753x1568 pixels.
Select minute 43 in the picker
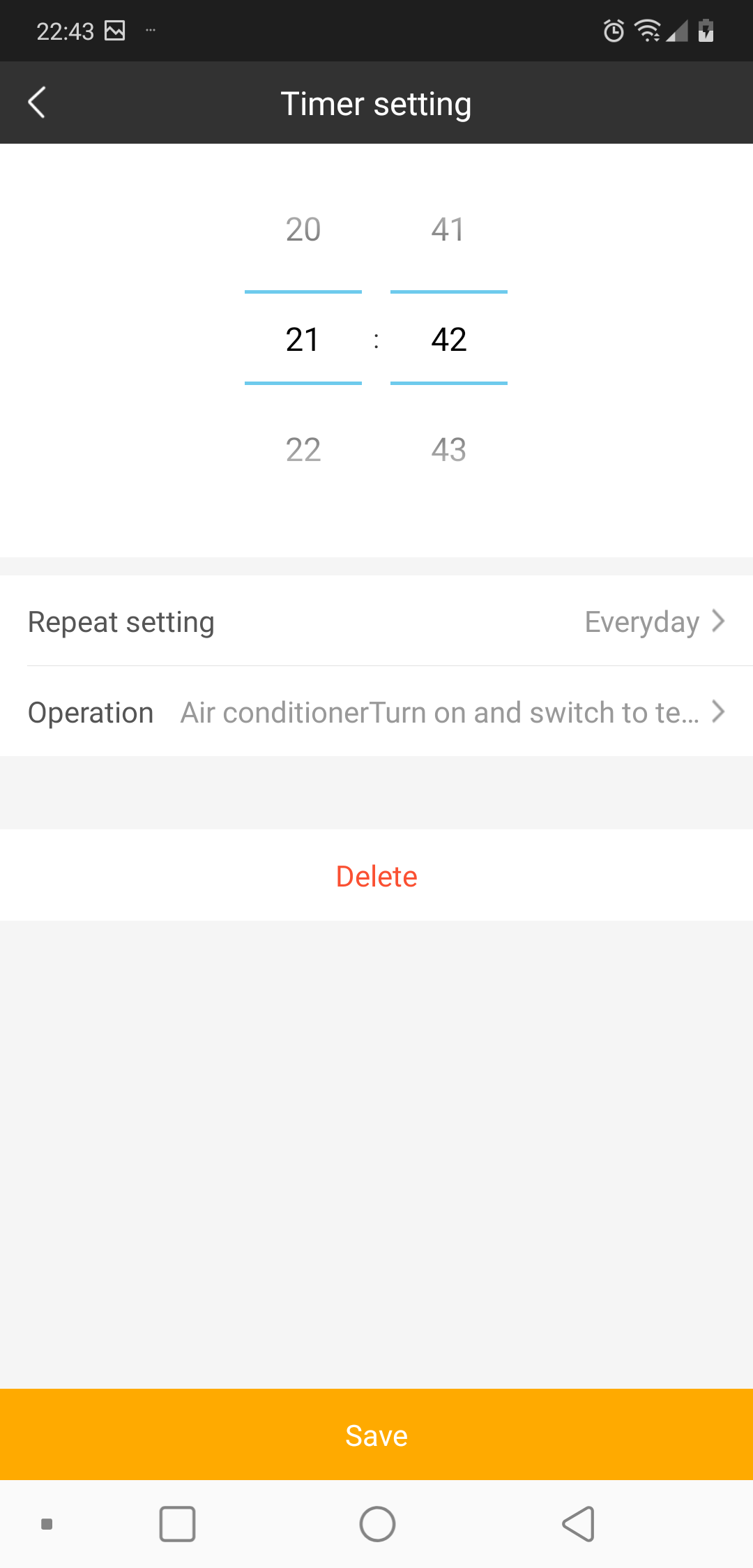click(x=448, y=450)
